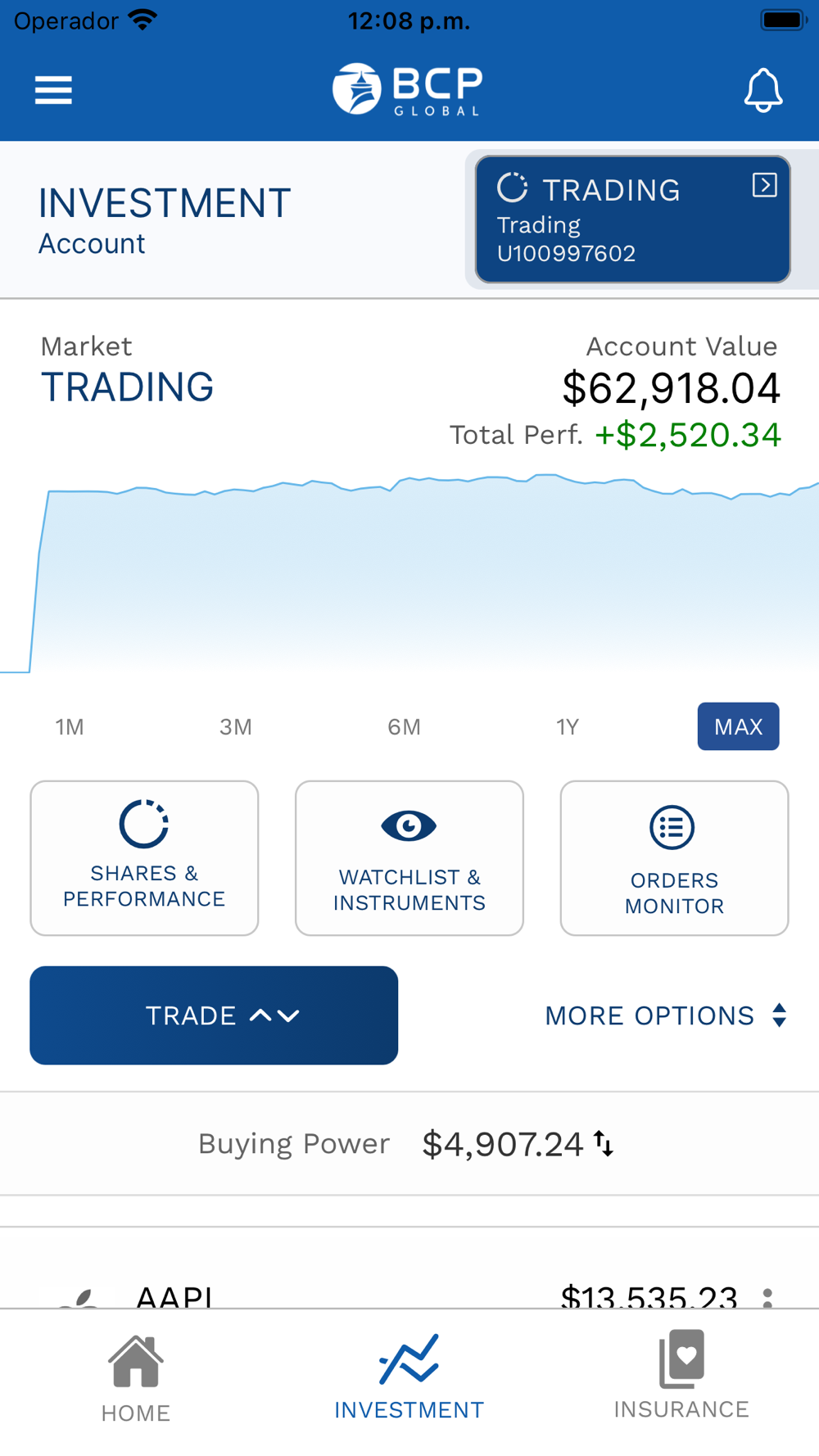Select the 1M chart range
Screen dimensions: 819x1456
[70, 727]
